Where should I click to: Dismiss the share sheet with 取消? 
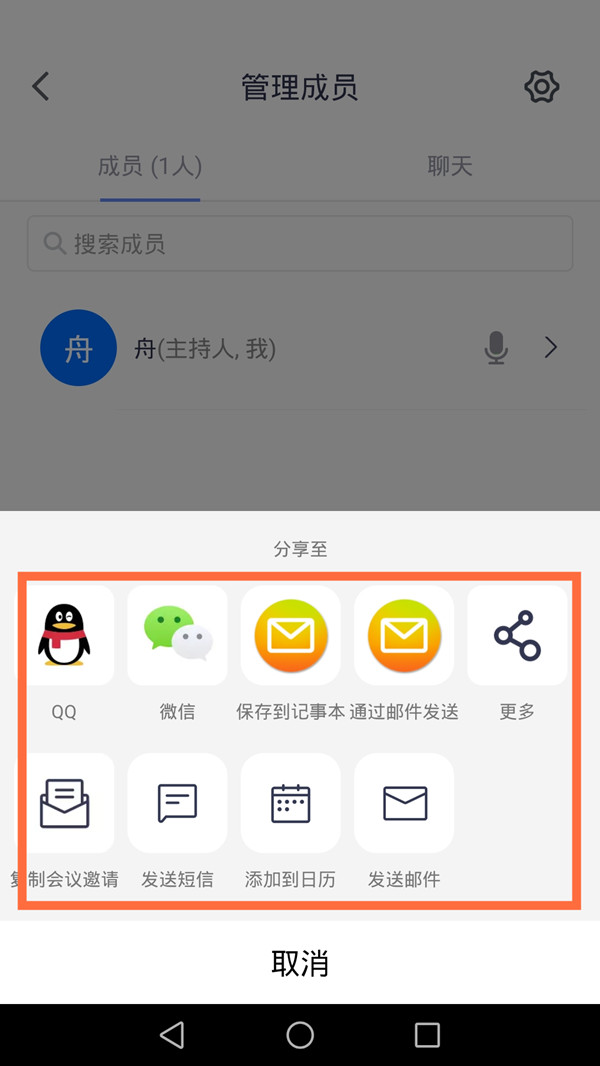300,963
